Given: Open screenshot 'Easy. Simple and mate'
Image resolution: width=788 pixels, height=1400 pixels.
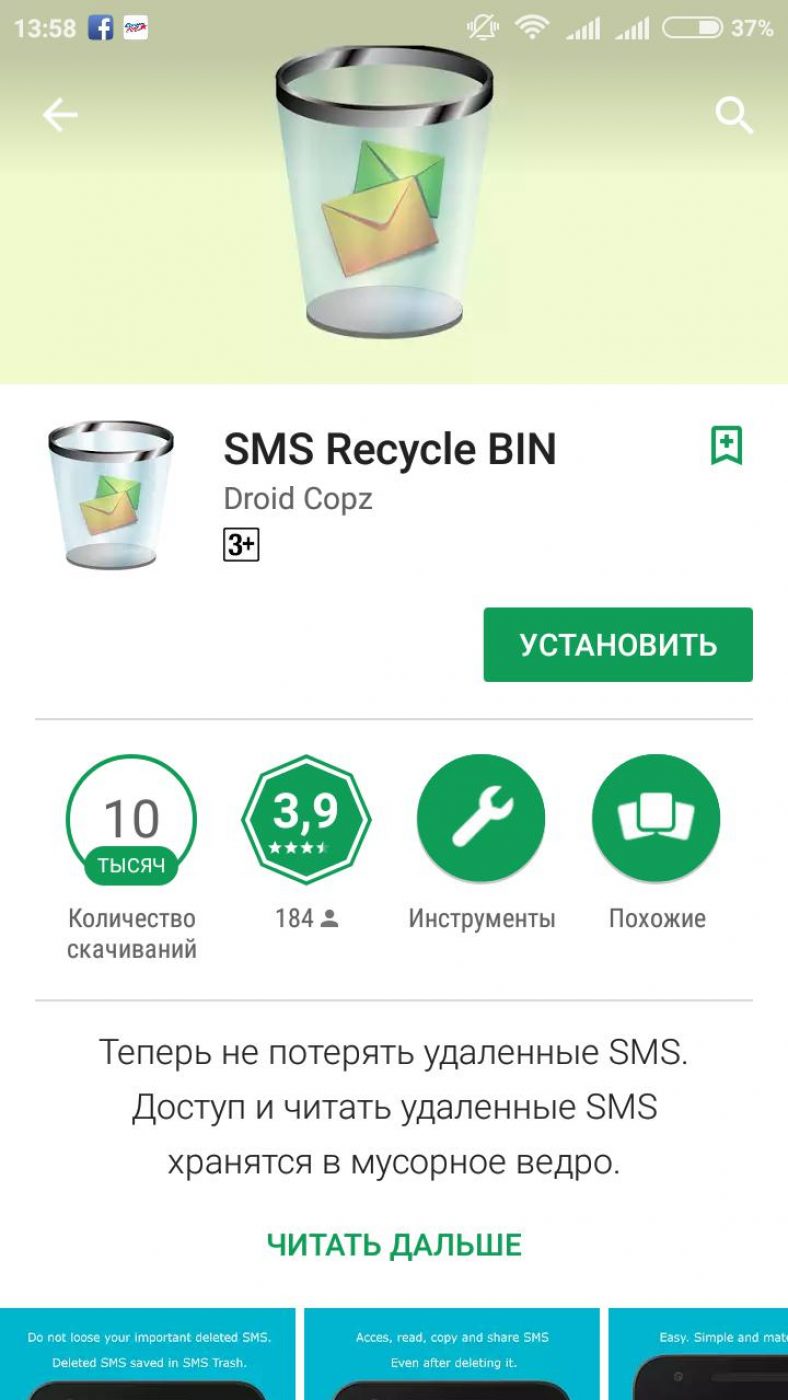Looking at the screenshot, I should [700, 1354].
